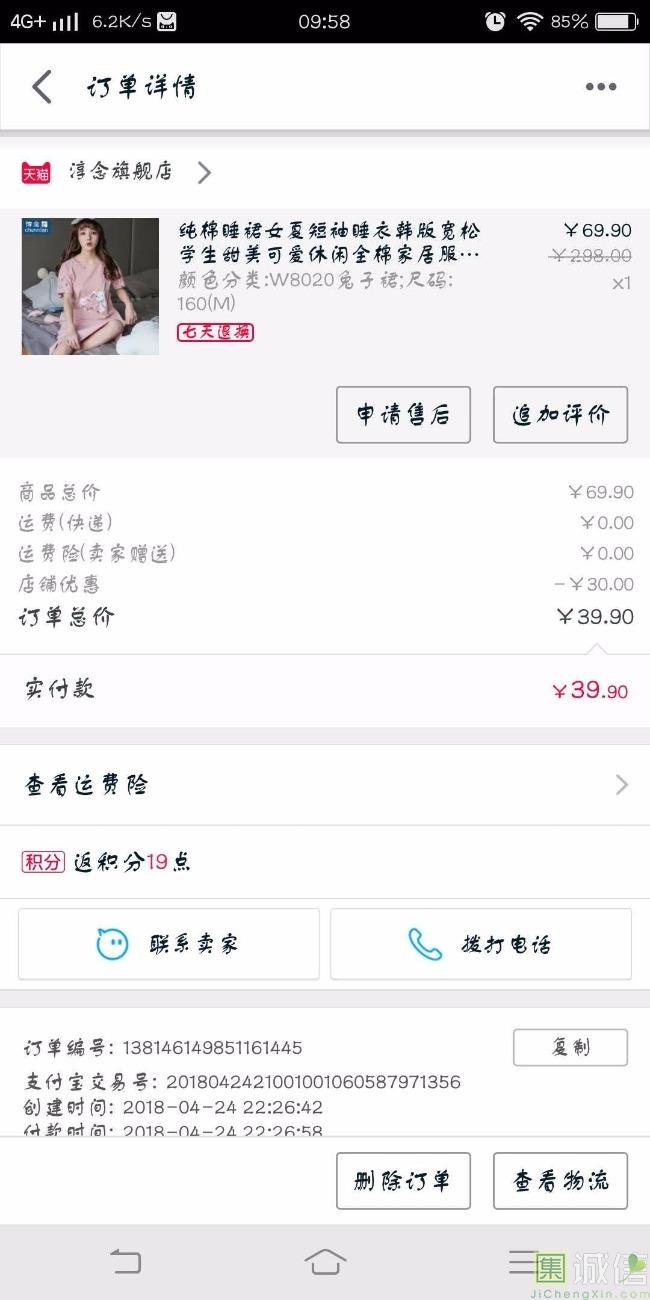
Task: Contact the seller via 联系卖家
Action: click(x=169, y=944)
